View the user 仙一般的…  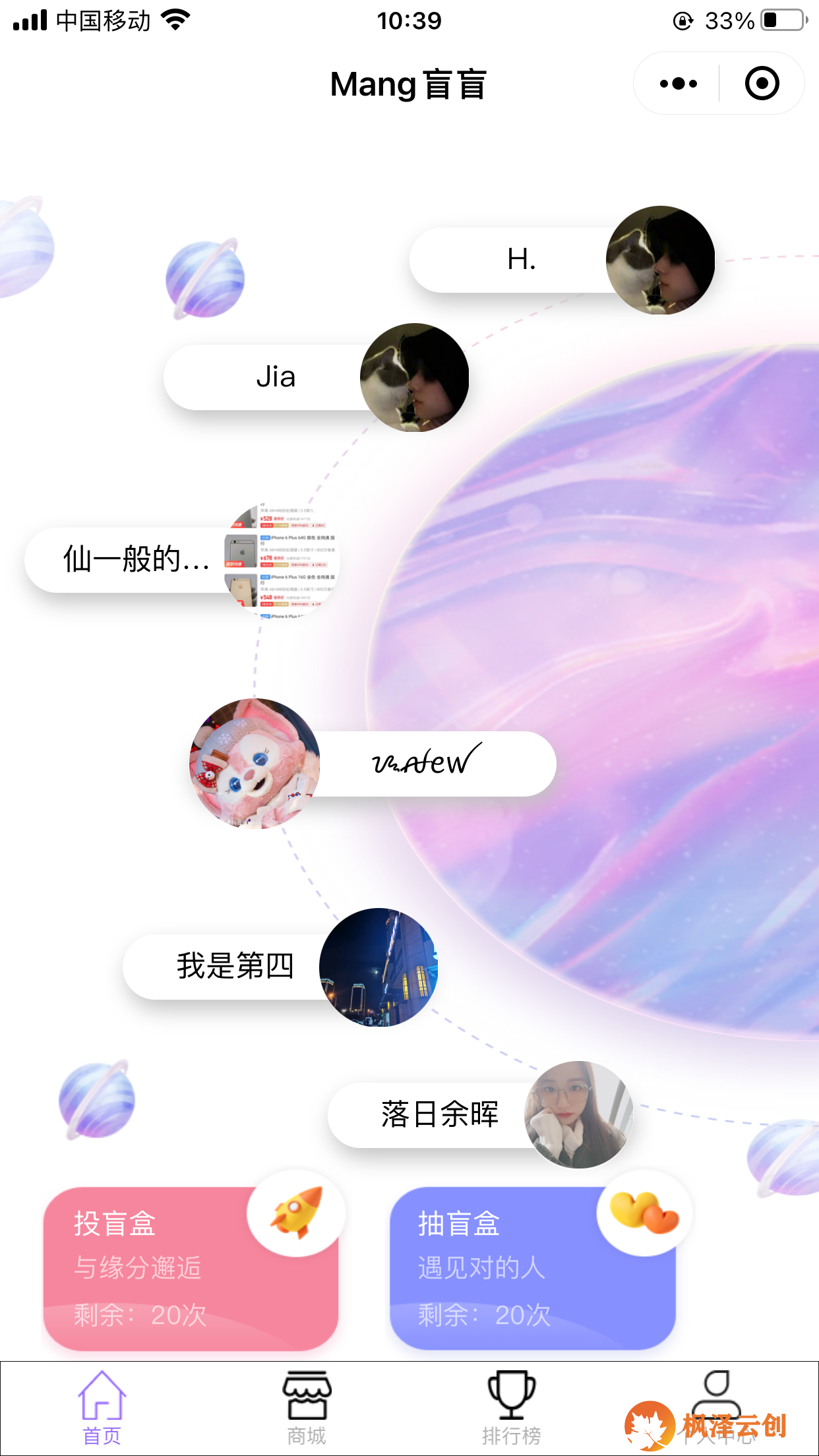tap(136, 560)
